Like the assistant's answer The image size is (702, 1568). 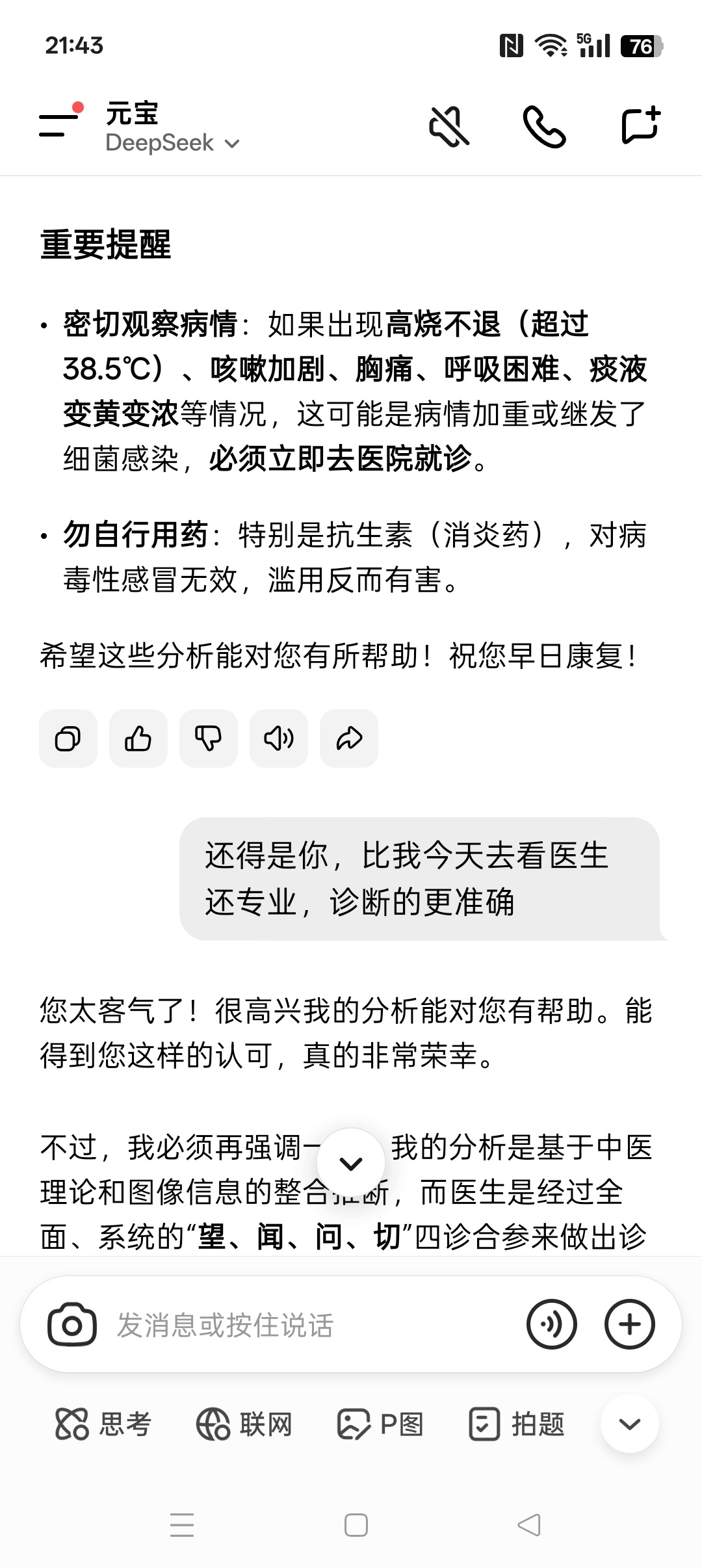pos(138,738)
